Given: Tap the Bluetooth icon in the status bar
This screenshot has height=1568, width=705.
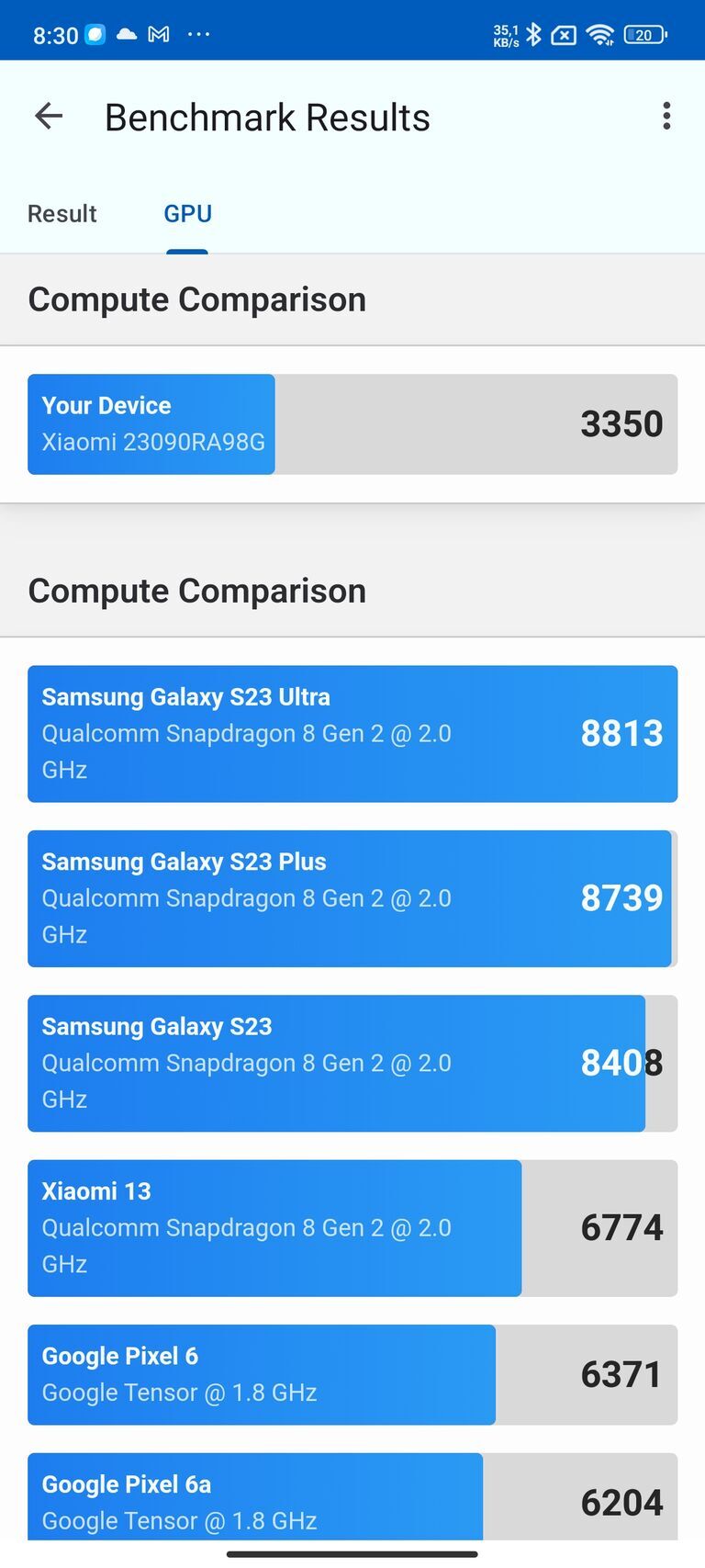Looking at the screenshot, I should coord(532,35).
